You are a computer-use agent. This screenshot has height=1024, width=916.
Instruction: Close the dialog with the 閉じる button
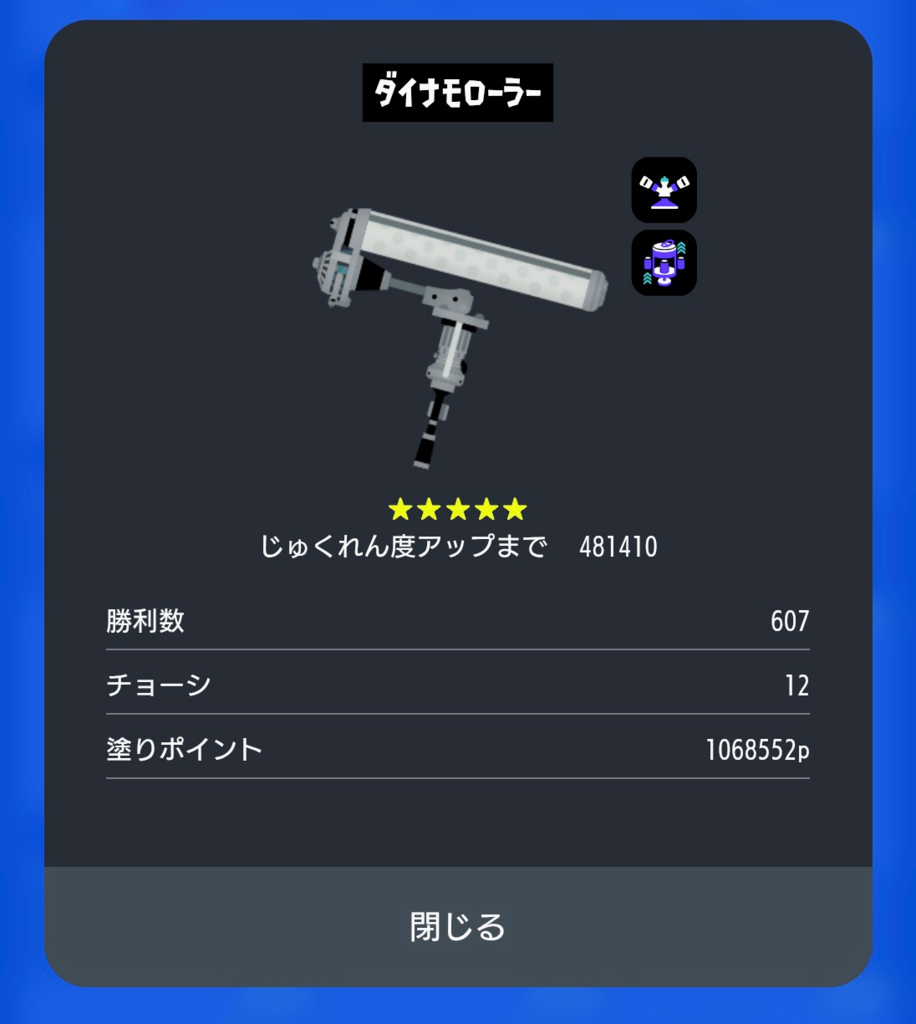pos(458,927)
